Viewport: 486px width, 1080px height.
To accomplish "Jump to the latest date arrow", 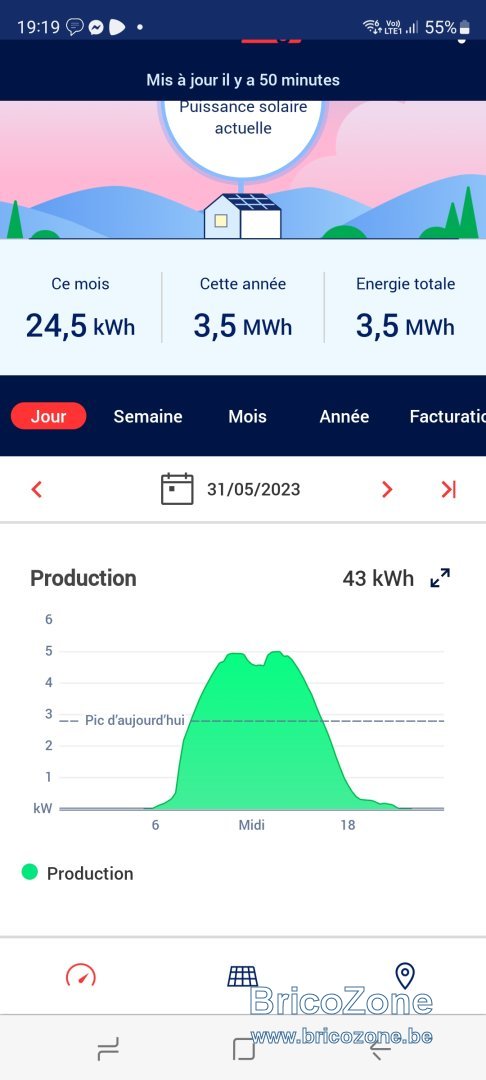I will click(448, 490).
